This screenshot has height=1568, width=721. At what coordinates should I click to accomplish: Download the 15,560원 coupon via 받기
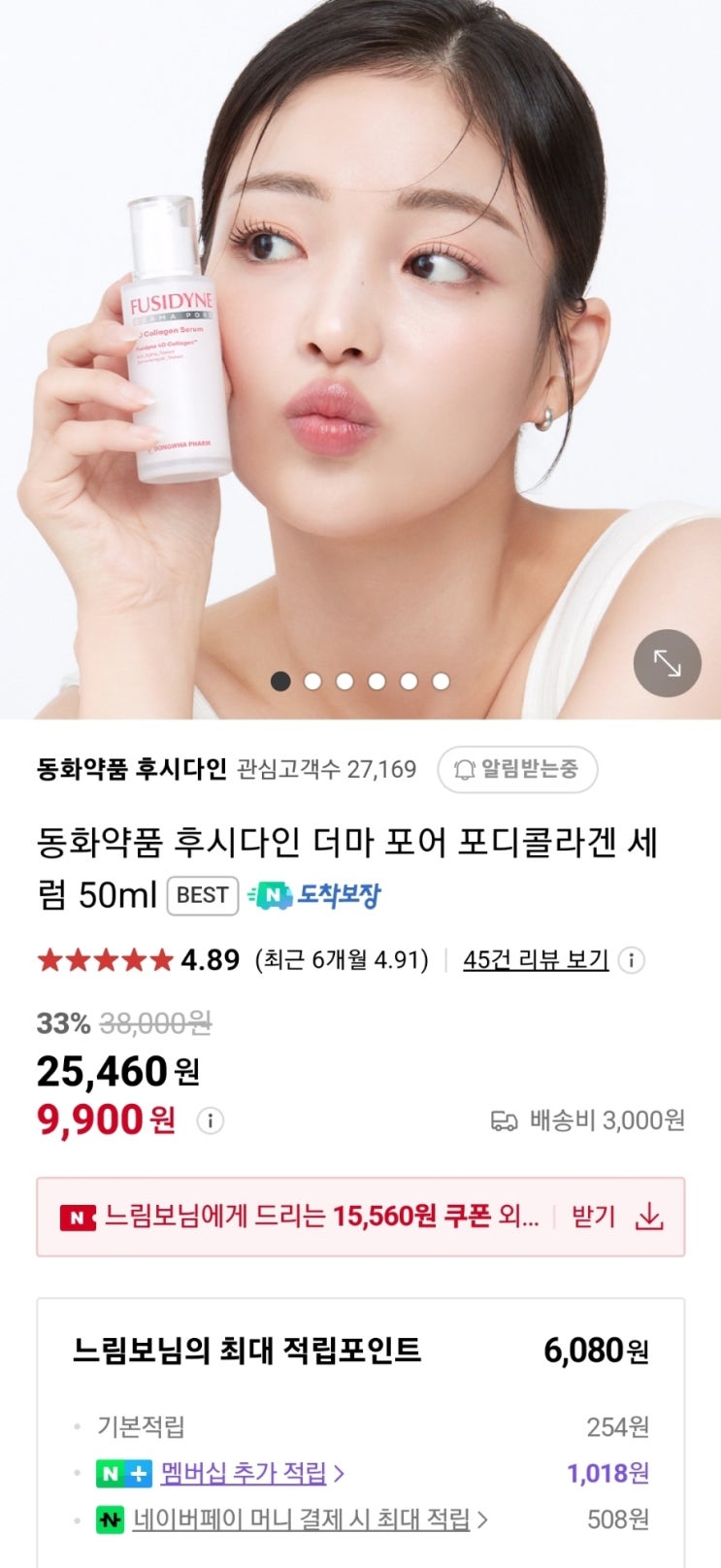(617, 1217)
